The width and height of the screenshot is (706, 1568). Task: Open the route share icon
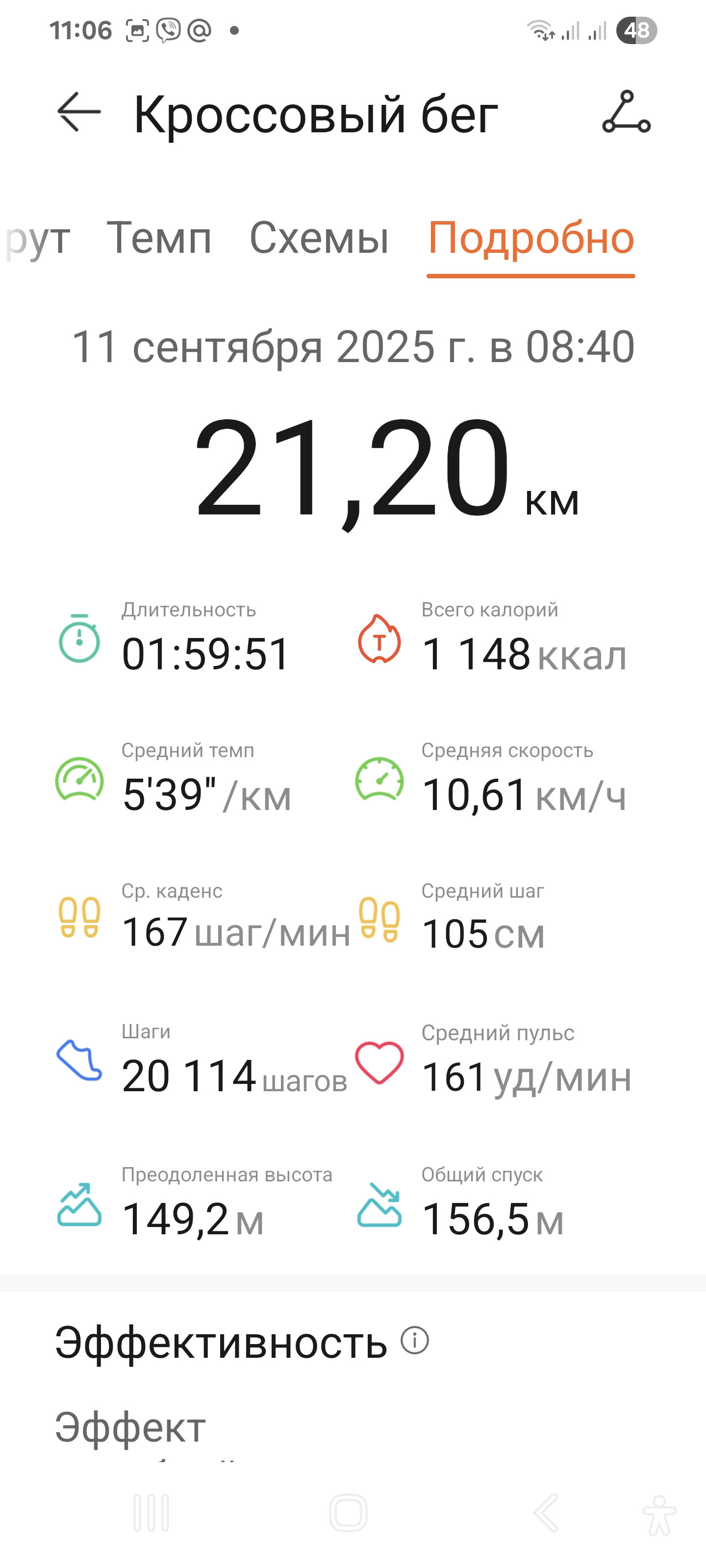(x=626, y=112)
